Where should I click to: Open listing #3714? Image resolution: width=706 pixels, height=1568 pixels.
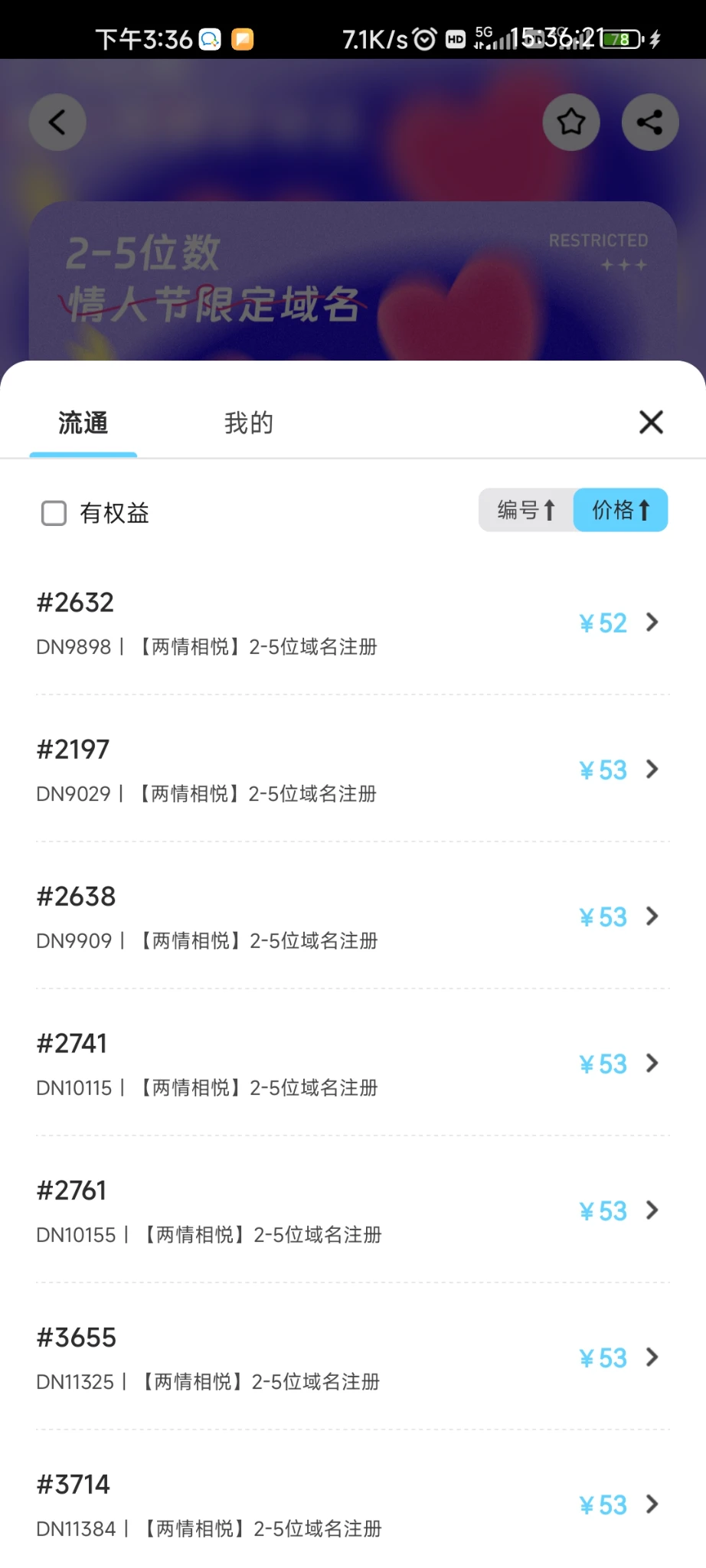[352, 1505]
